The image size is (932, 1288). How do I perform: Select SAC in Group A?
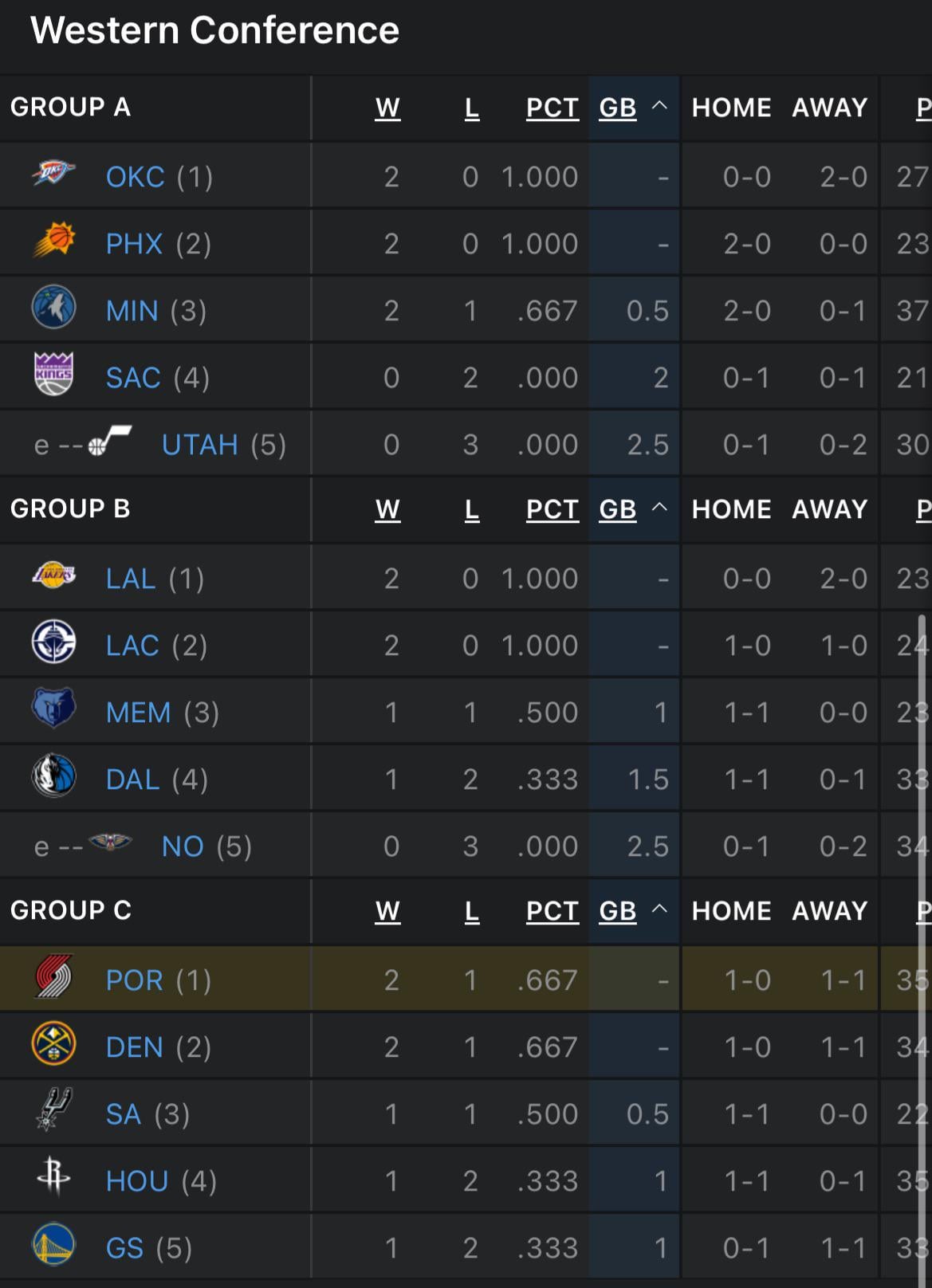[133, 378]
